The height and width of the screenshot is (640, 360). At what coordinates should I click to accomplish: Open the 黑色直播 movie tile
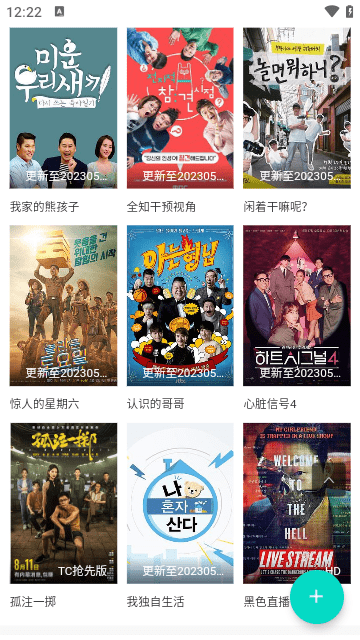297,503
